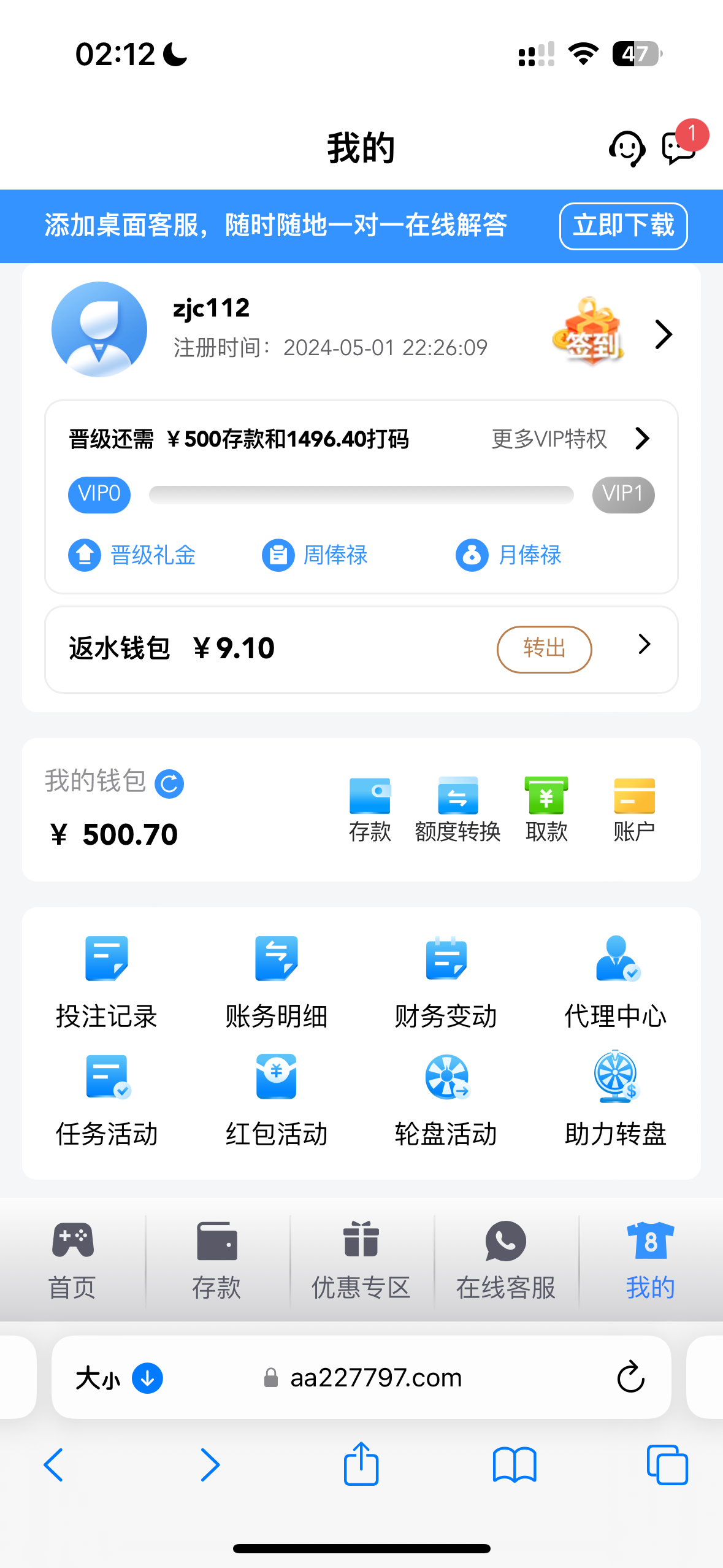Open the customer service headset icon
Screen dimensions: 723x1568
pyautogui.click(x=627, y=149)
